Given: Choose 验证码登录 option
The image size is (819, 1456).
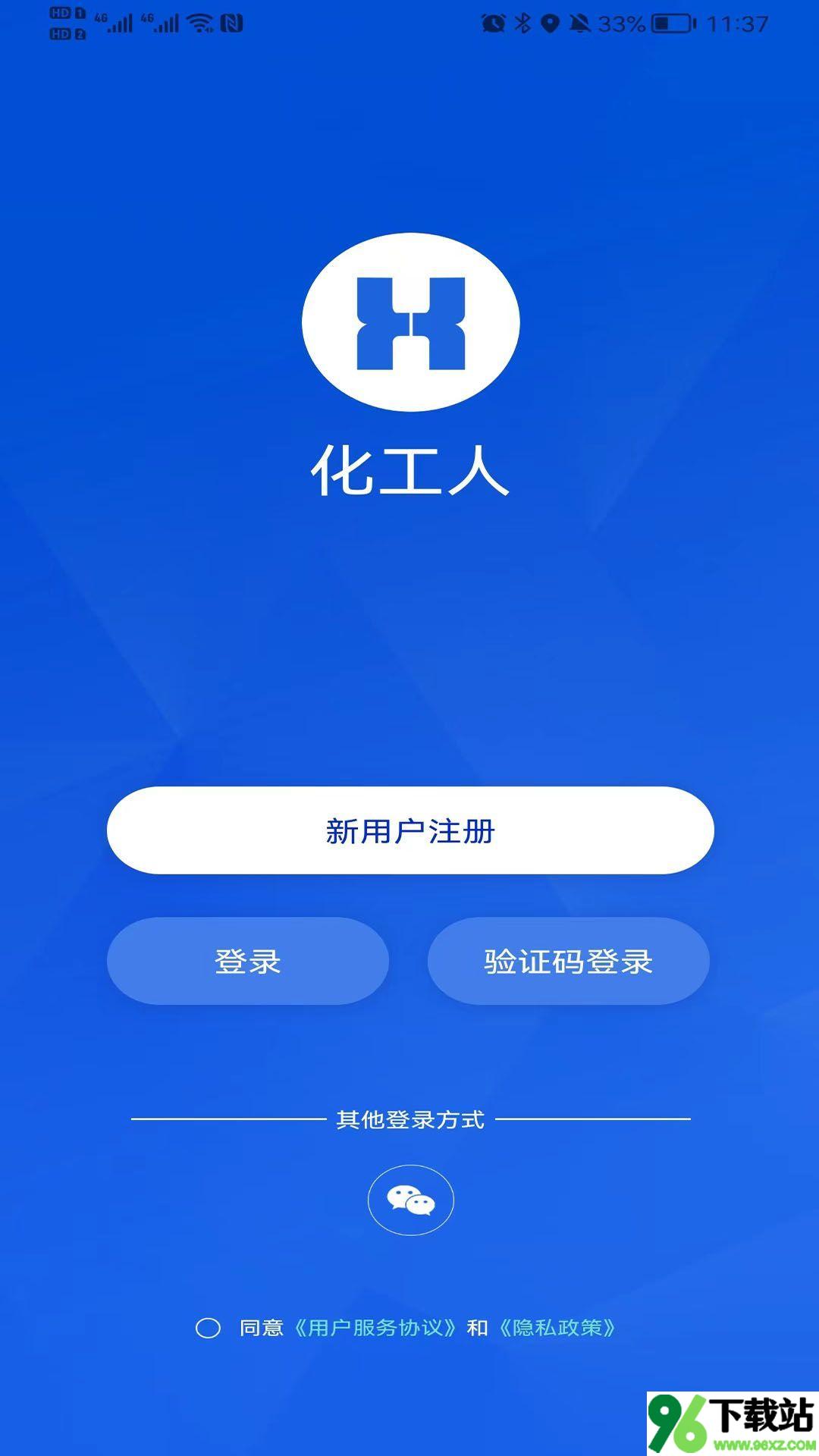Looking at the screenshot, I should 569,961.
